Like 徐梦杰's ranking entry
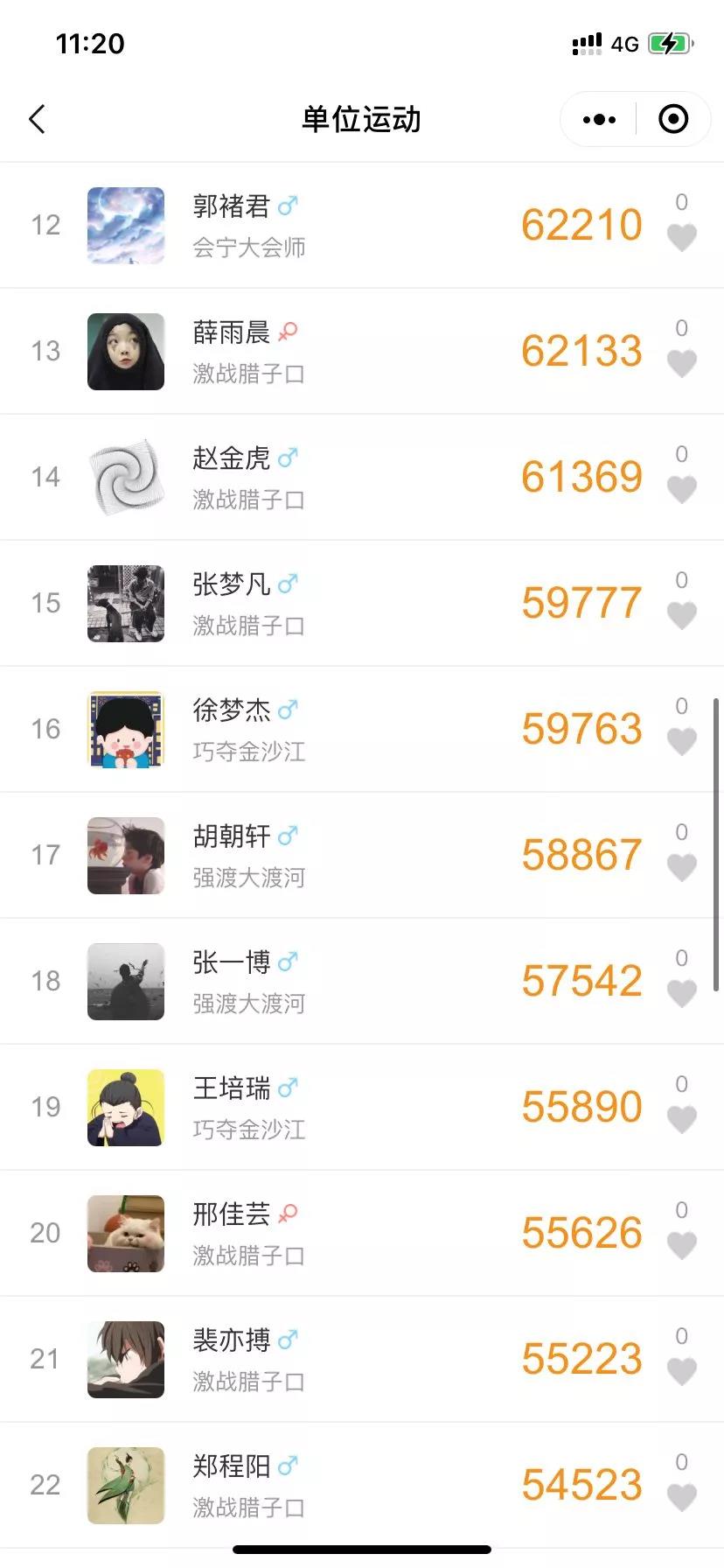Viewport: 724px width, 1568px height. pos(681,741)
